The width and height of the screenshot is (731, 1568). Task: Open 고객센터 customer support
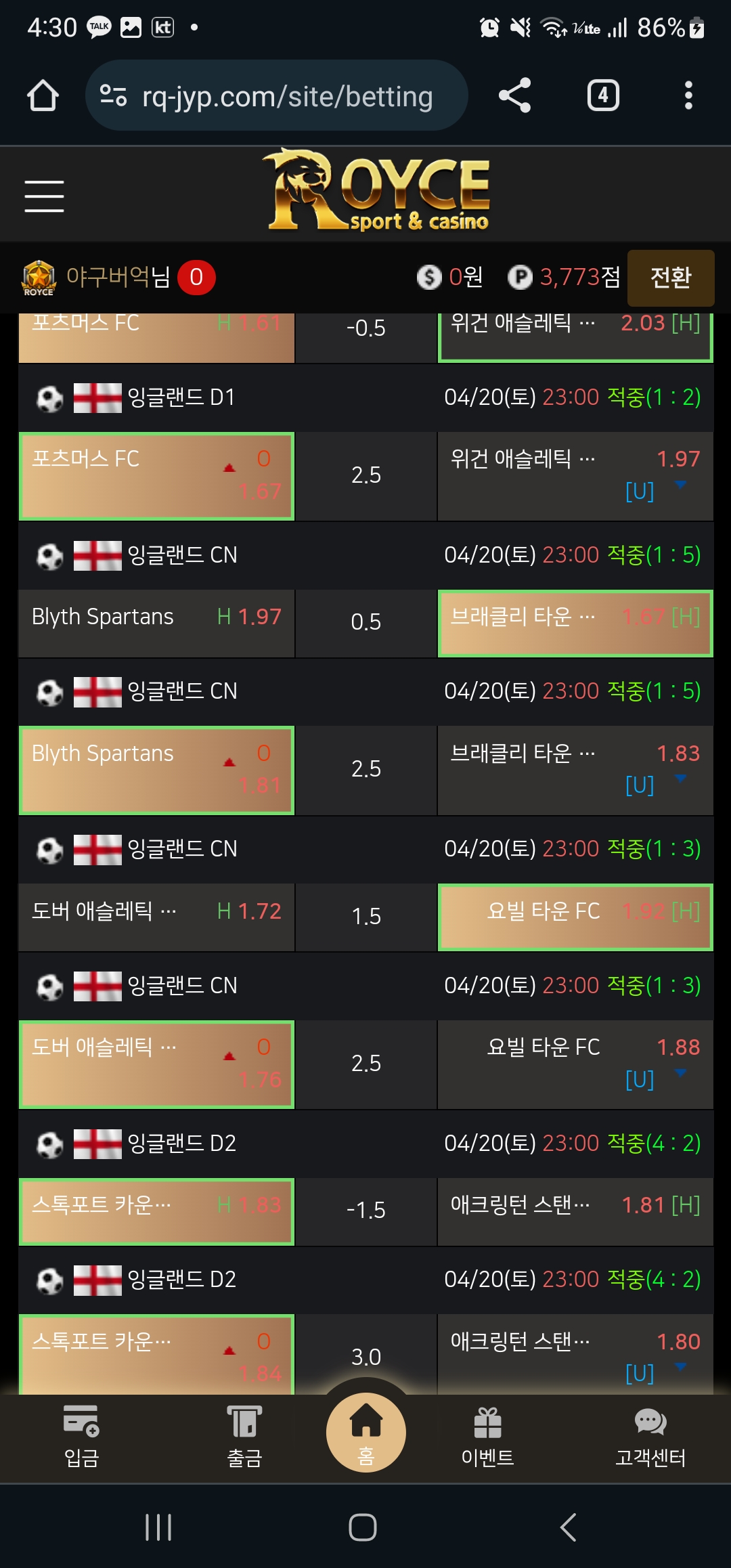(x=650, y=1435)
